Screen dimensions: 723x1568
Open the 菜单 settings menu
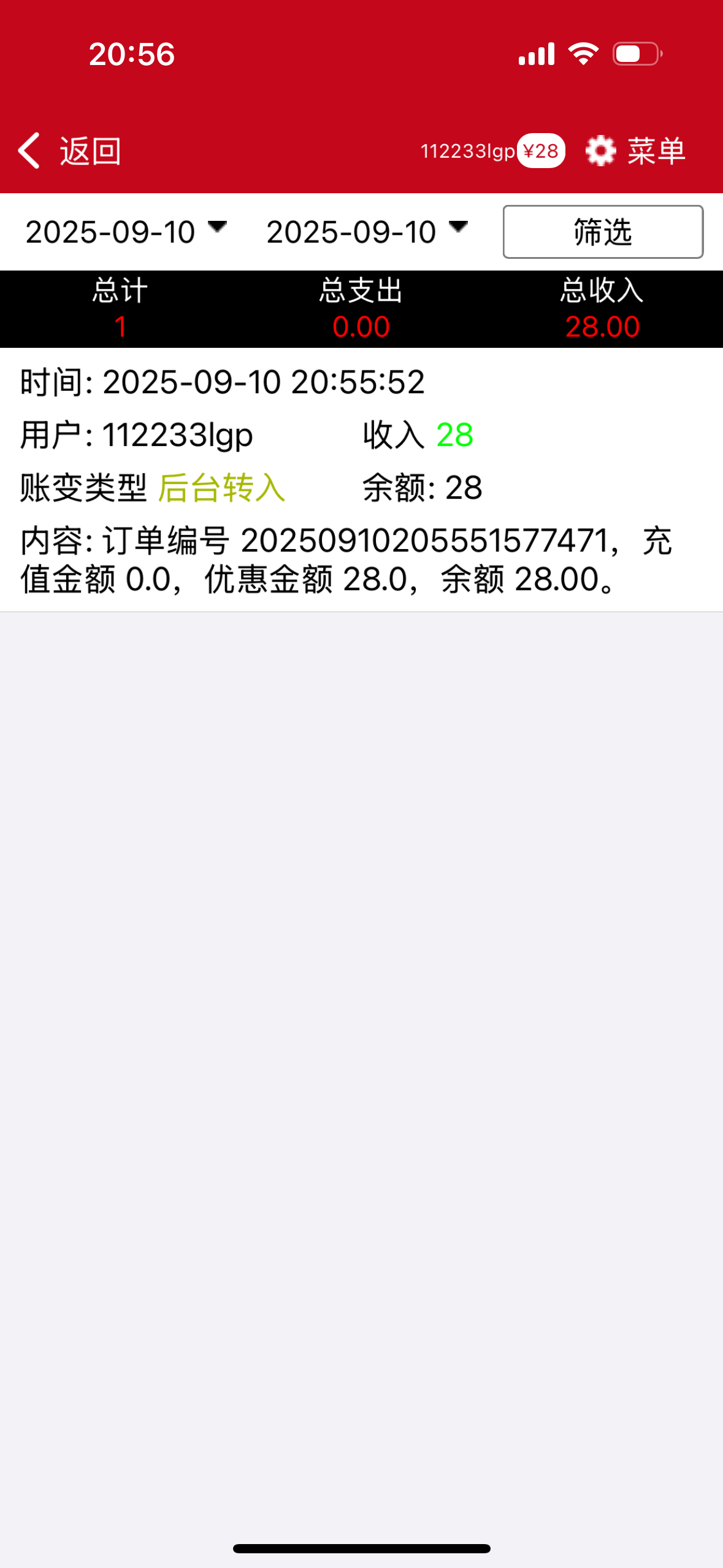(x=636, y=151)
